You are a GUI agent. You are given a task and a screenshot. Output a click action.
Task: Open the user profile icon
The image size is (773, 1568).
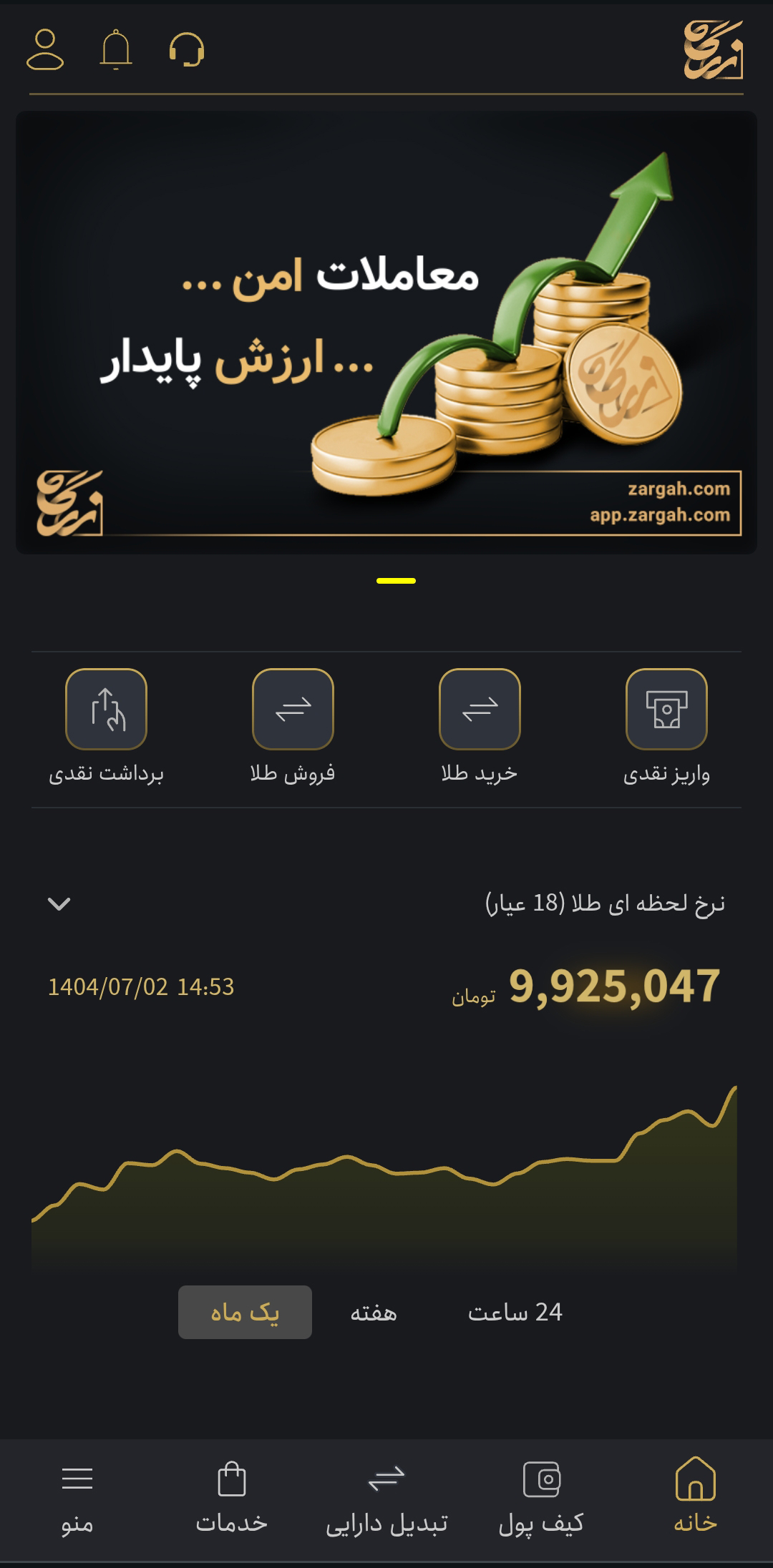(x=45, y=49)
